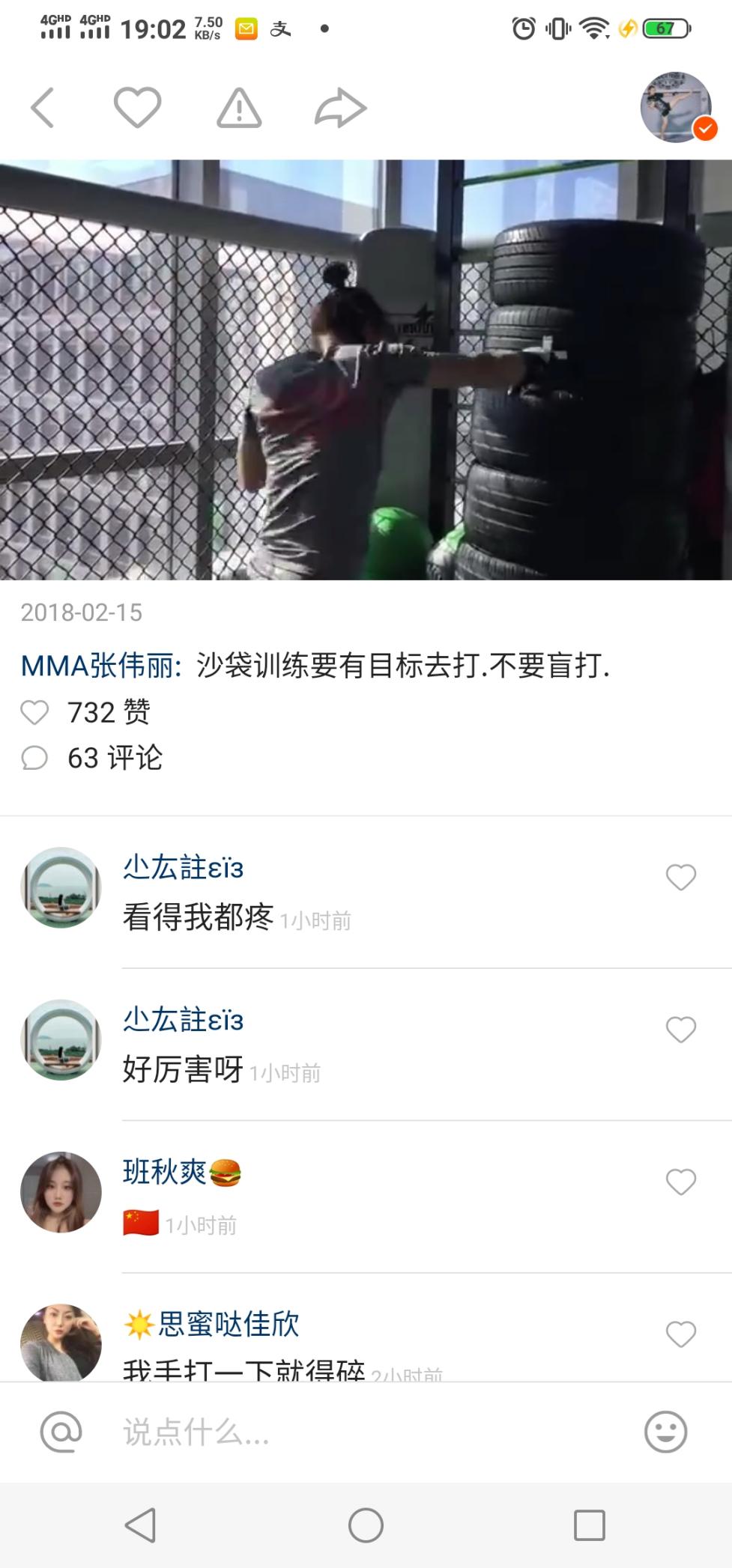Screen dimensions: 732x1568
Task: Tap the back arrow in the top toolbar
Action: pos(43,106)
